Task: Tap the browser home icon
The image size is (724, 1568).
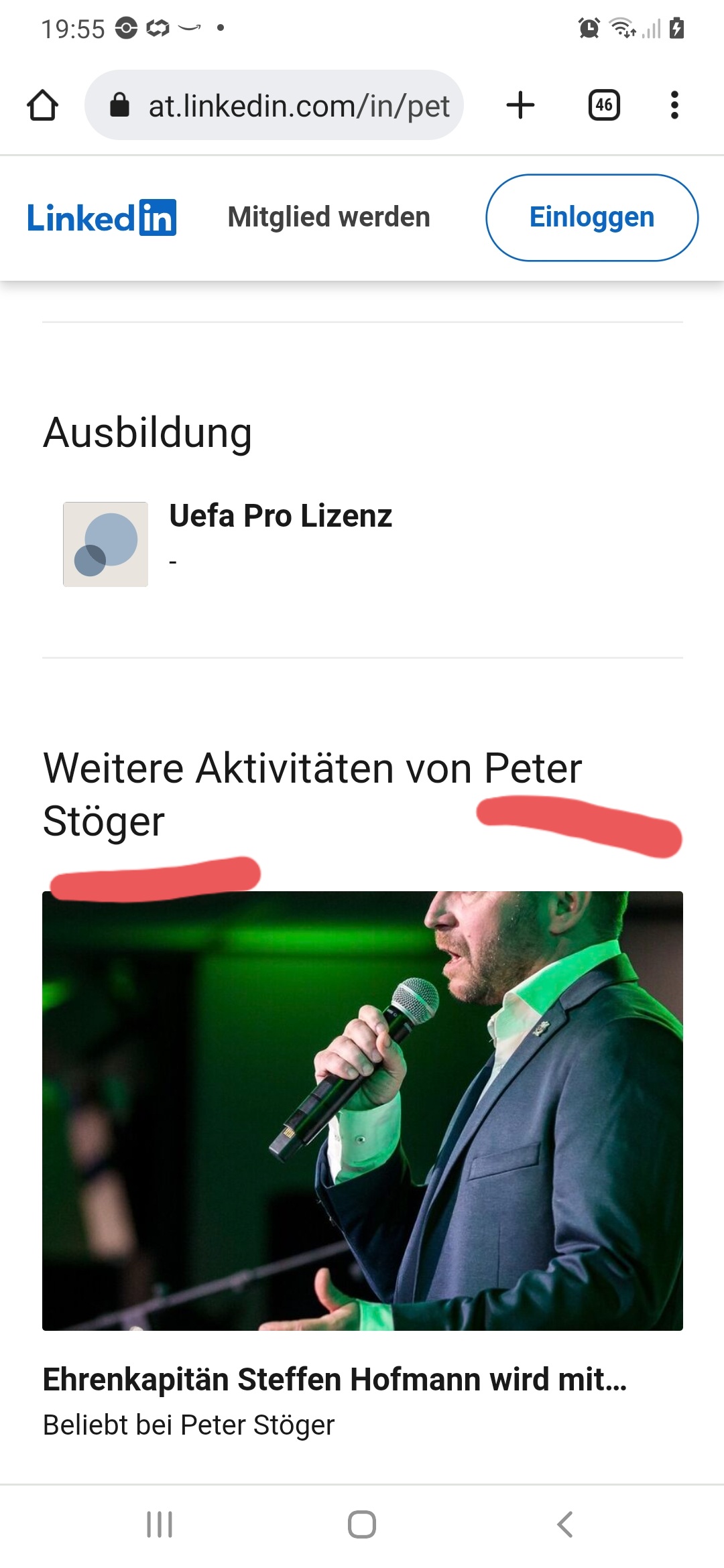Action: [42, 105]
